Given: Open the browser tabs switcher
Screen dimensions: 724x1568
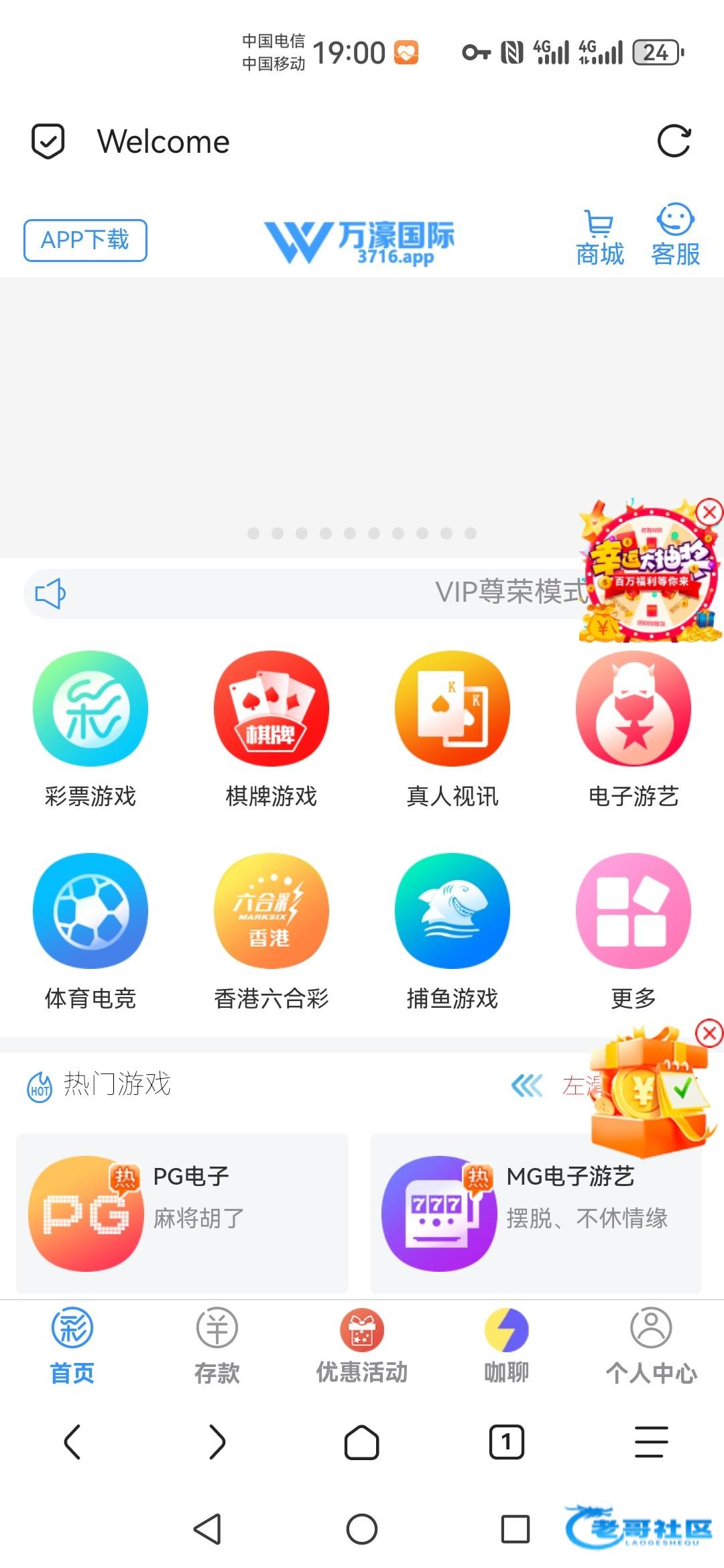Looking at the screenshot, I should point(506,1442).
